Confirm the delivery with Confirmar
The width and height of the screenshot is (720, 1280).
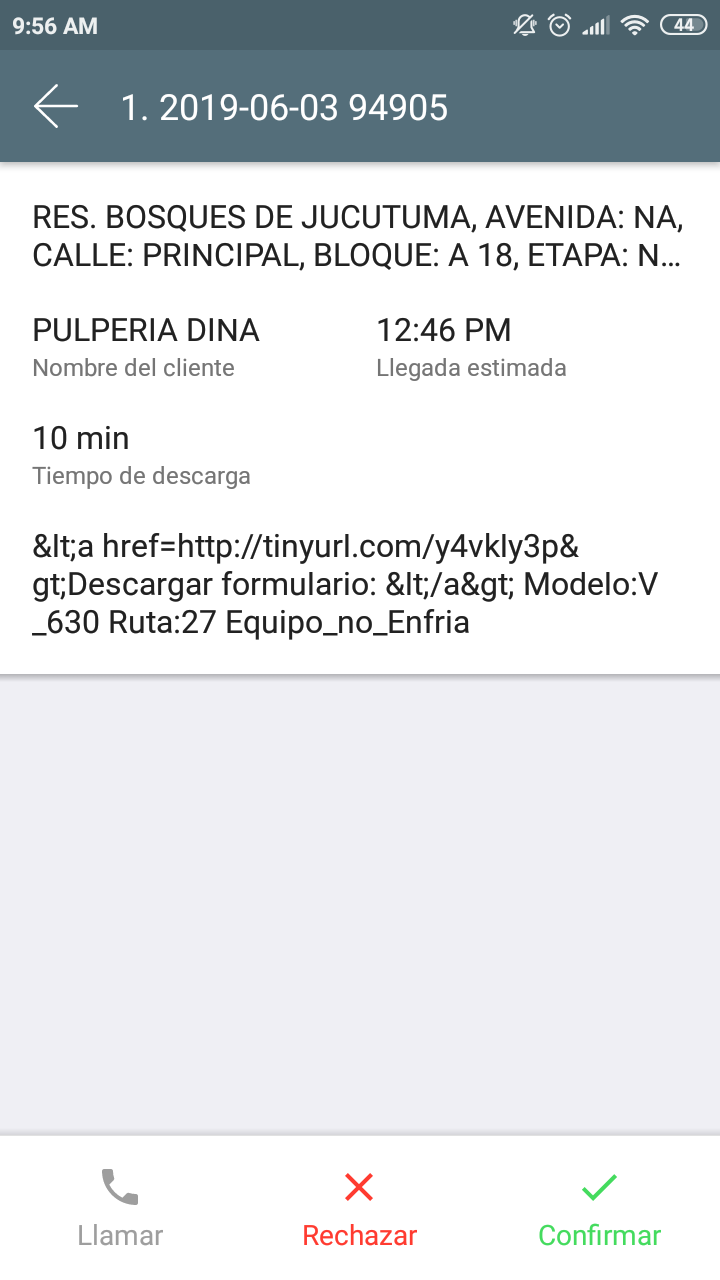pyautogui.click(x=599, y=1209)
